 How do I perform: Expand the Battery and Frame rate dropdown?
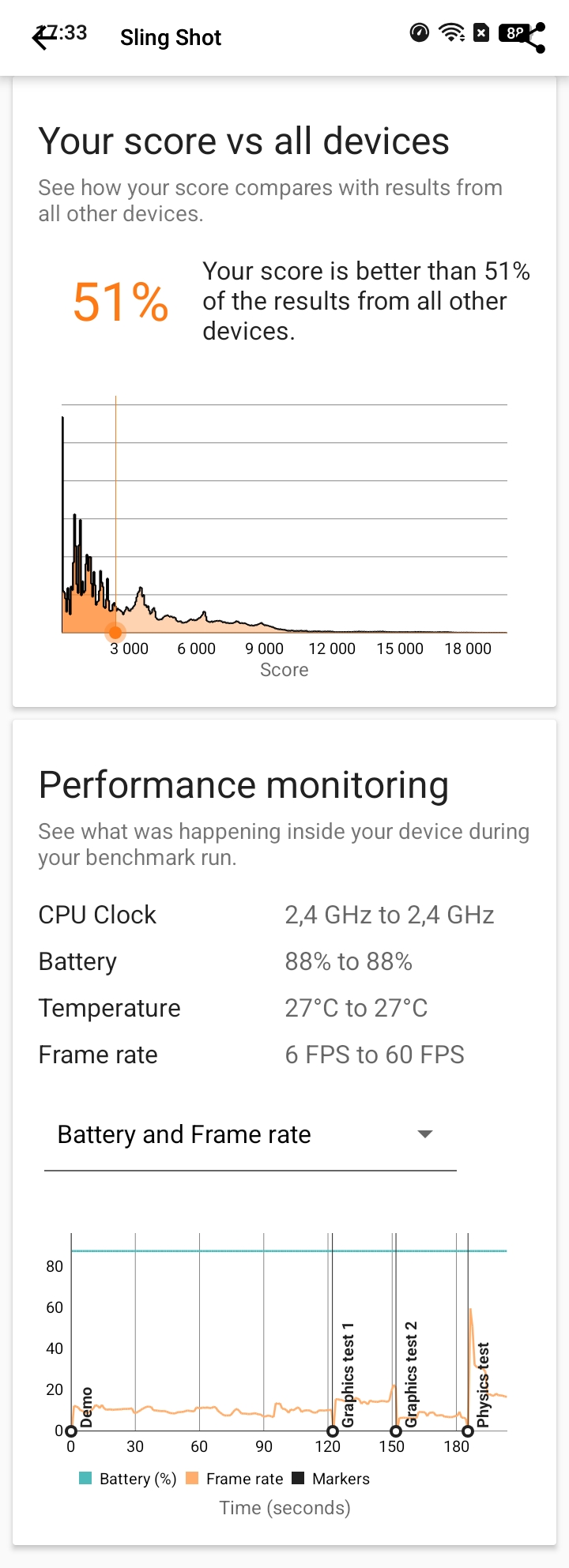click(424, 1134)
